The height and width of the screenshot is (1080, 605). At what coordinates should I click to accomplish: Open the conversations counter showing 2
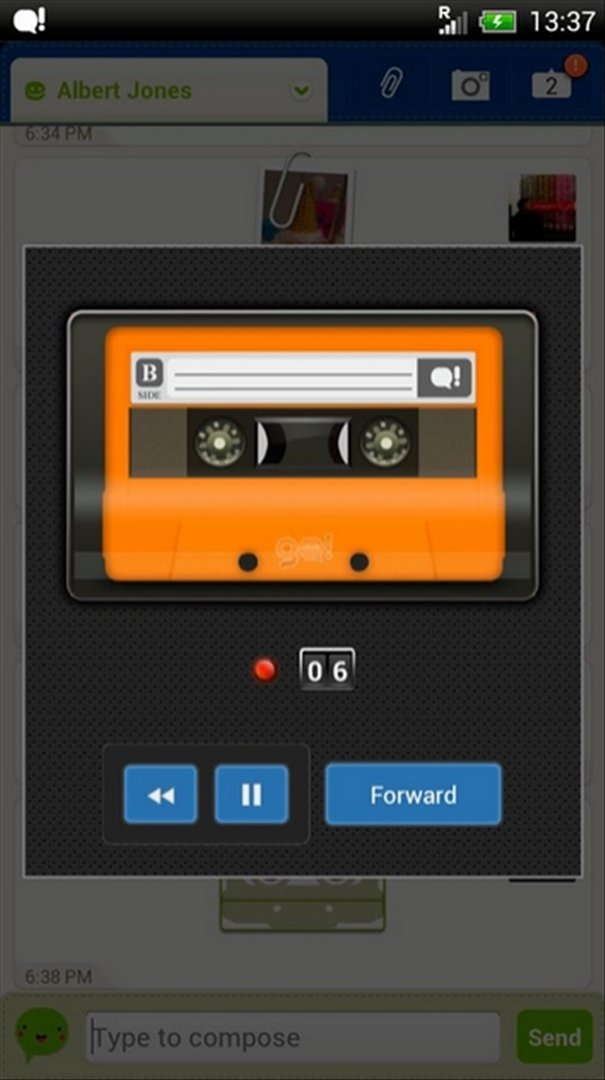[551, 85]
